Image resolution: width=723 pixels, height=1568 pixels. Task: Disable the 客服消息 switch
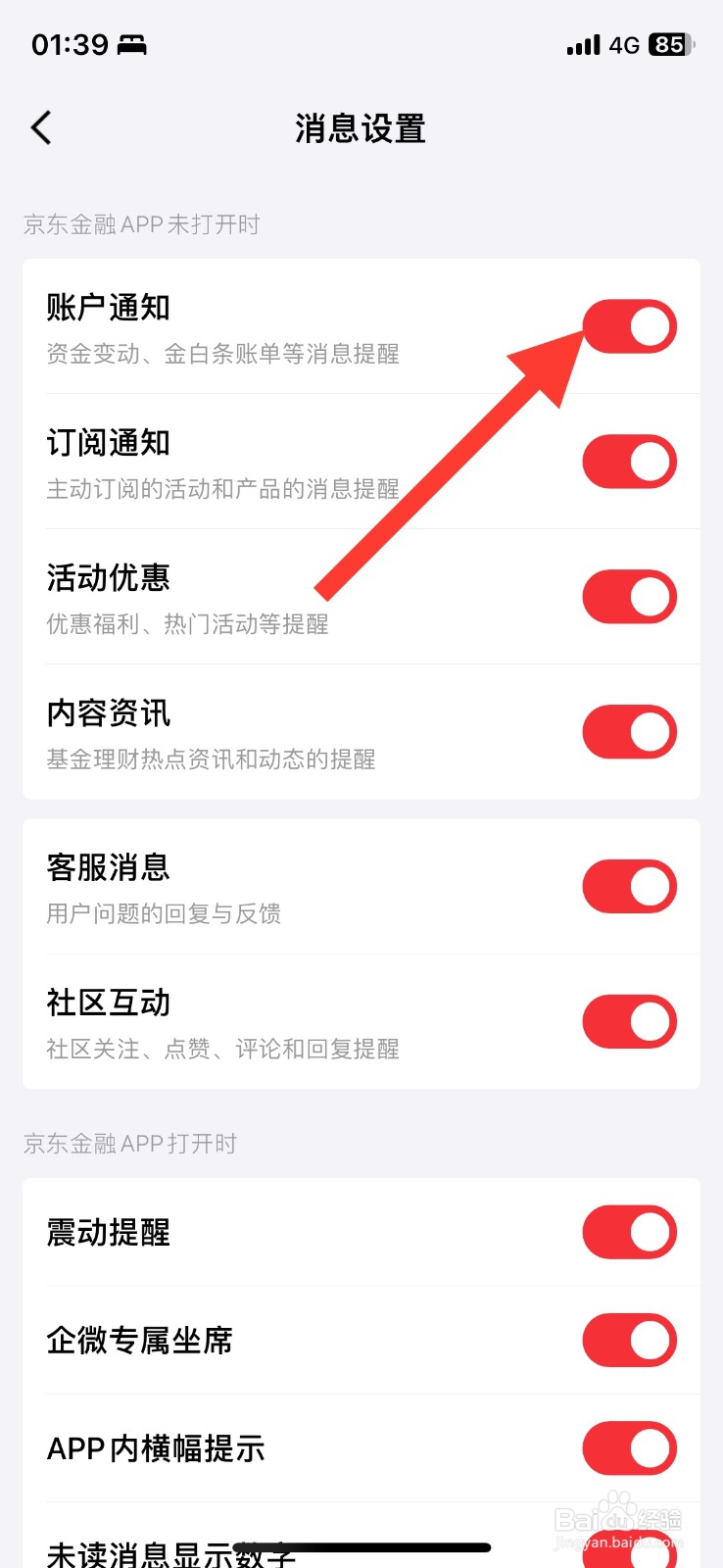(x=629, y=885)
